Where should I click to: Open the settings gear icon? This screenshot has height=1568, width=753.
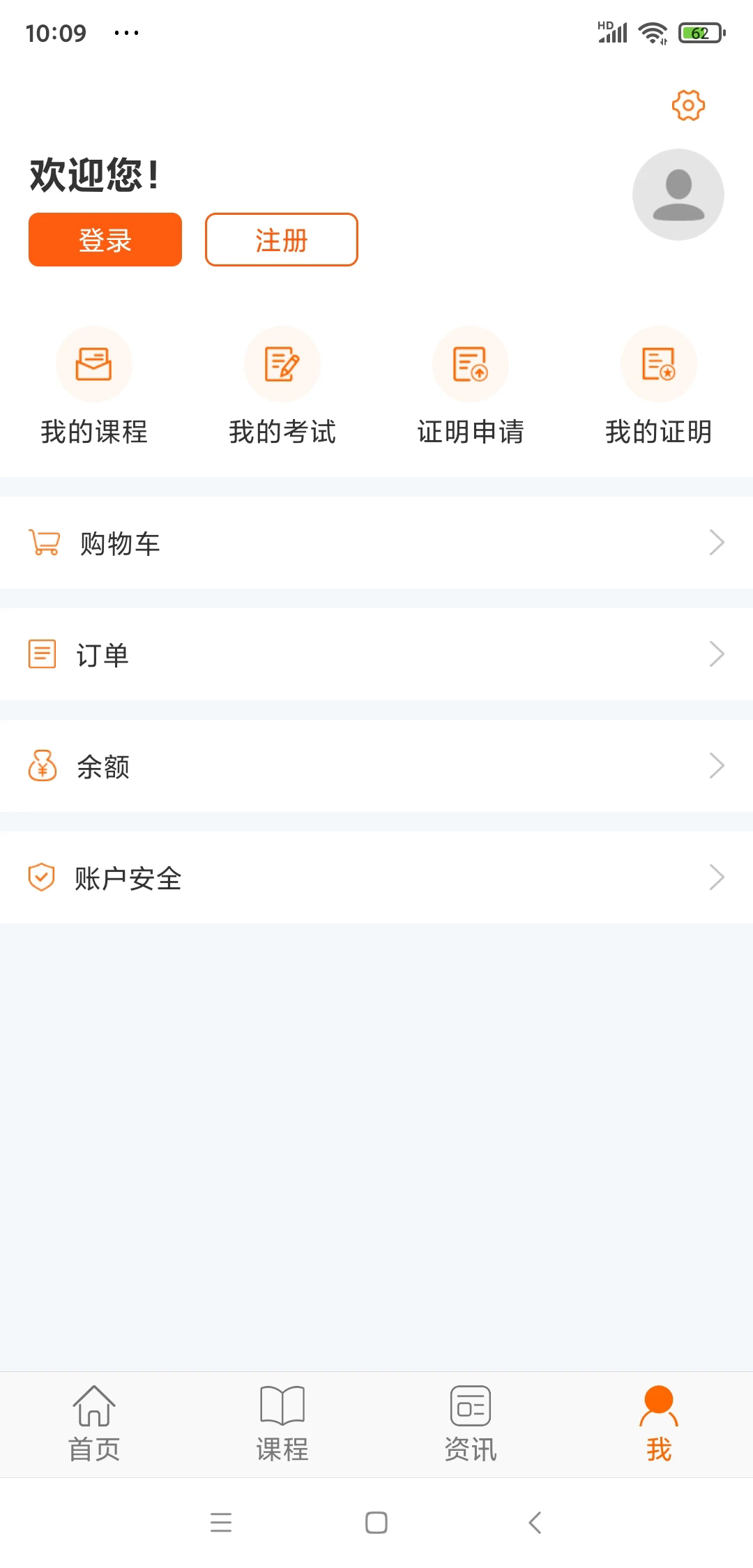click(x=687, y=106)
